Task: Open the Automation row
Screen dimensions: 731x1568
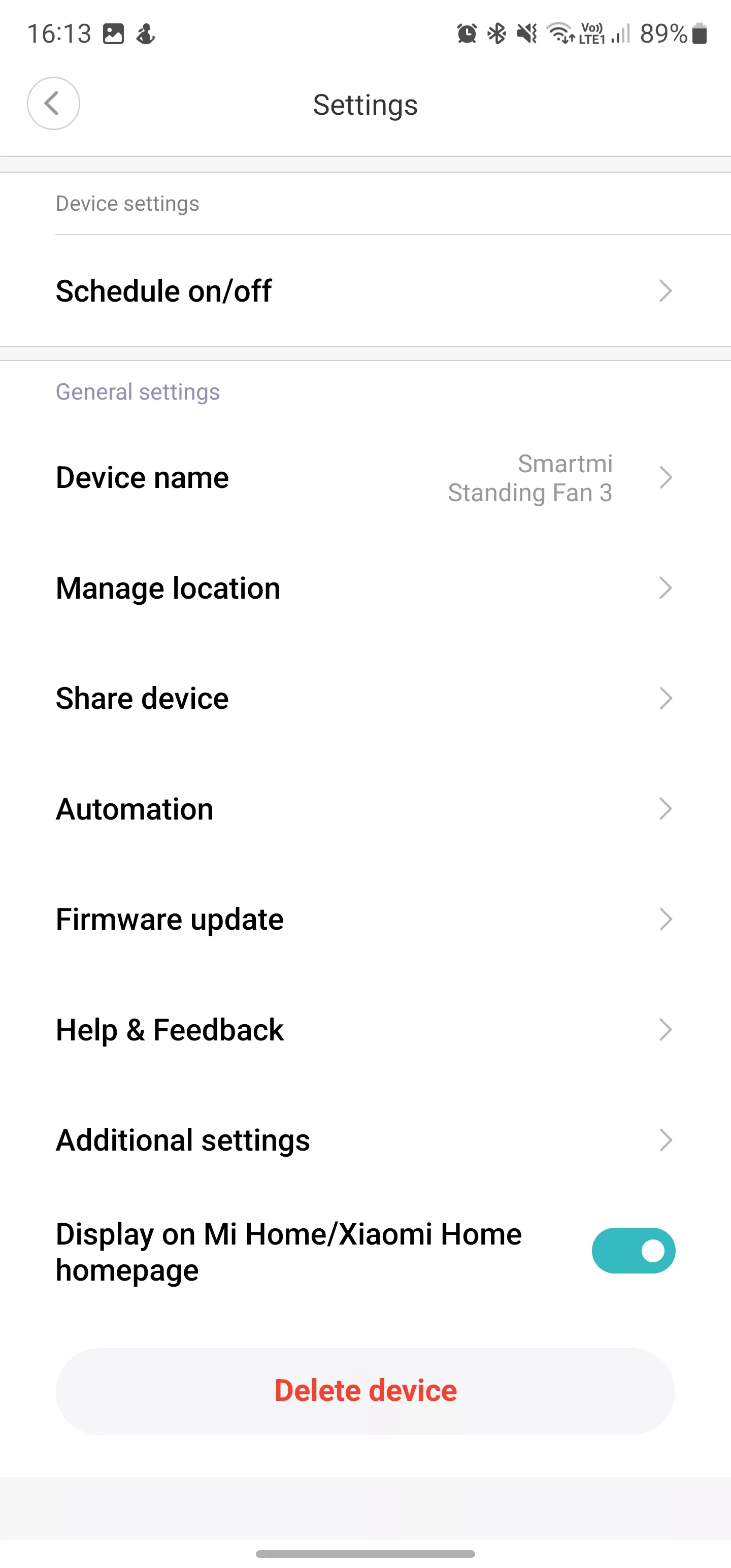Action: coord(365,809)
